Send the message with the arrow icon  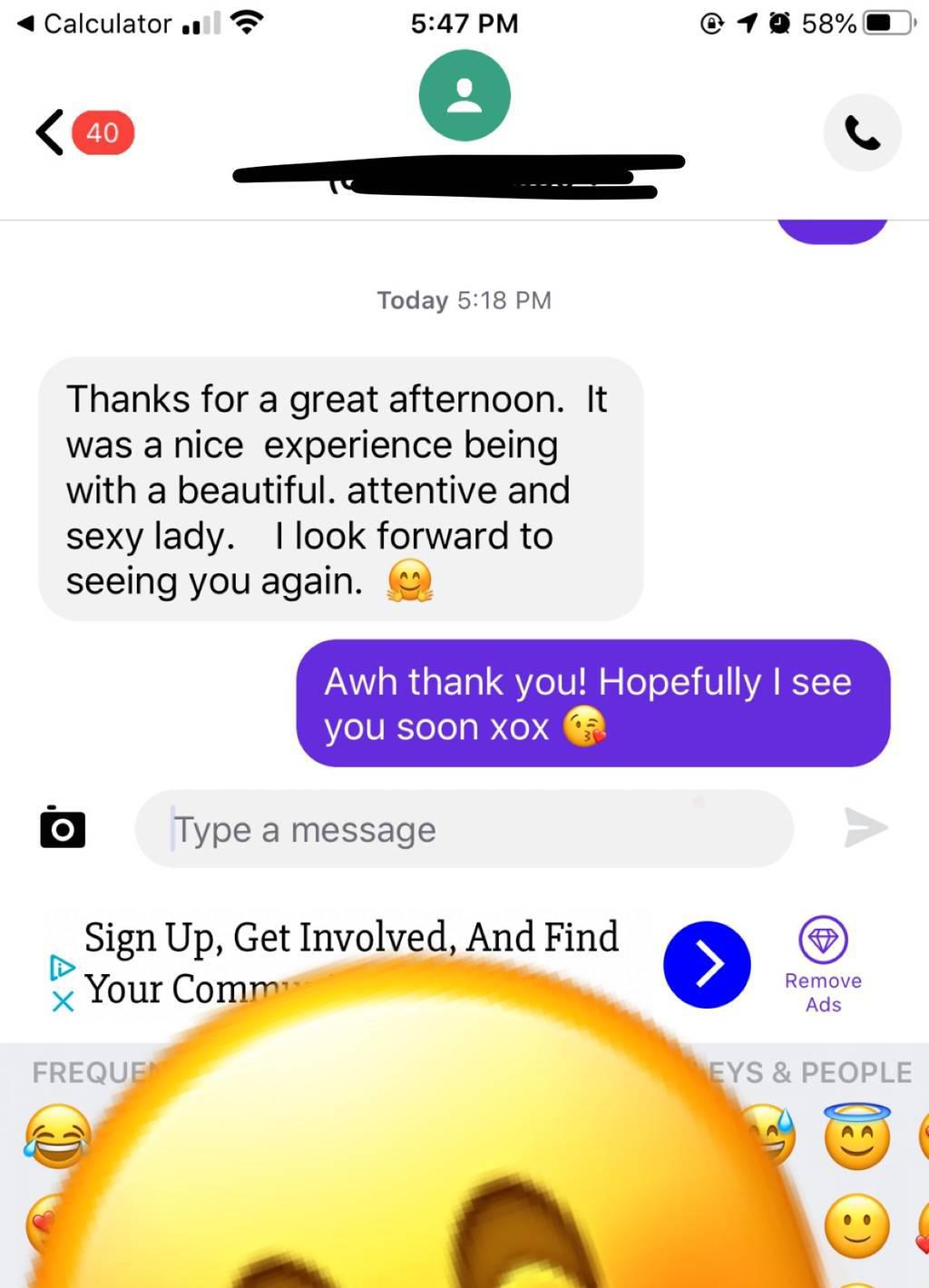pos(865,827)
